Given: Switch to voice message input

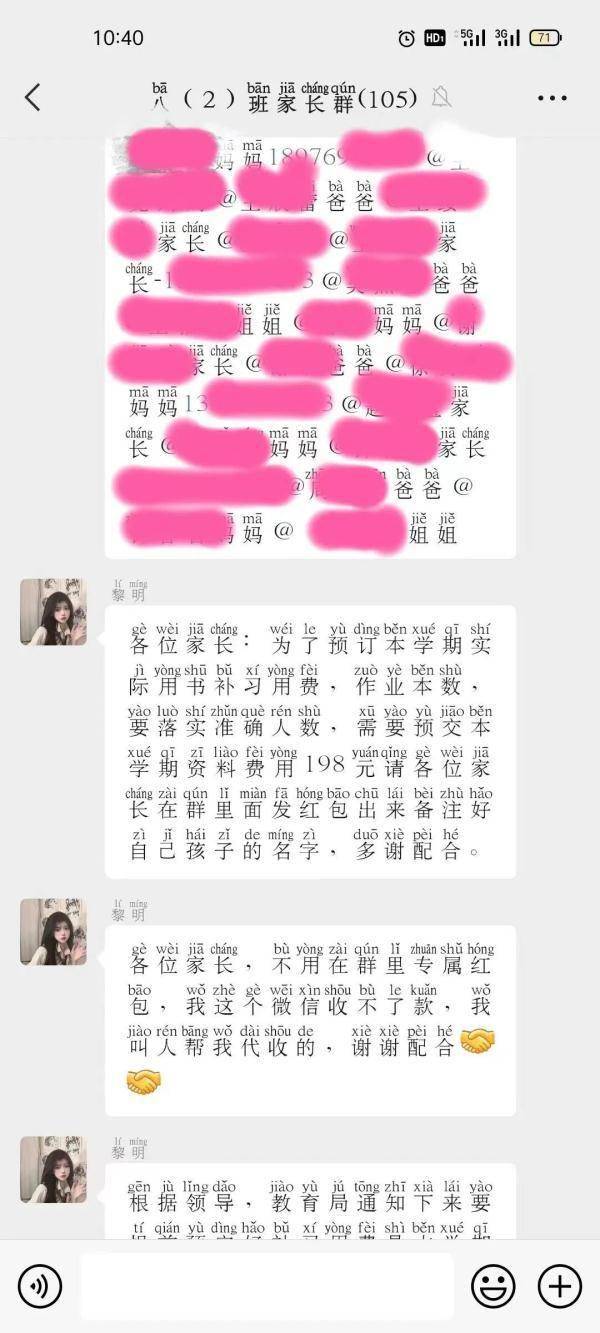Looking at the screenshot, I should [x=39, y=1285].
